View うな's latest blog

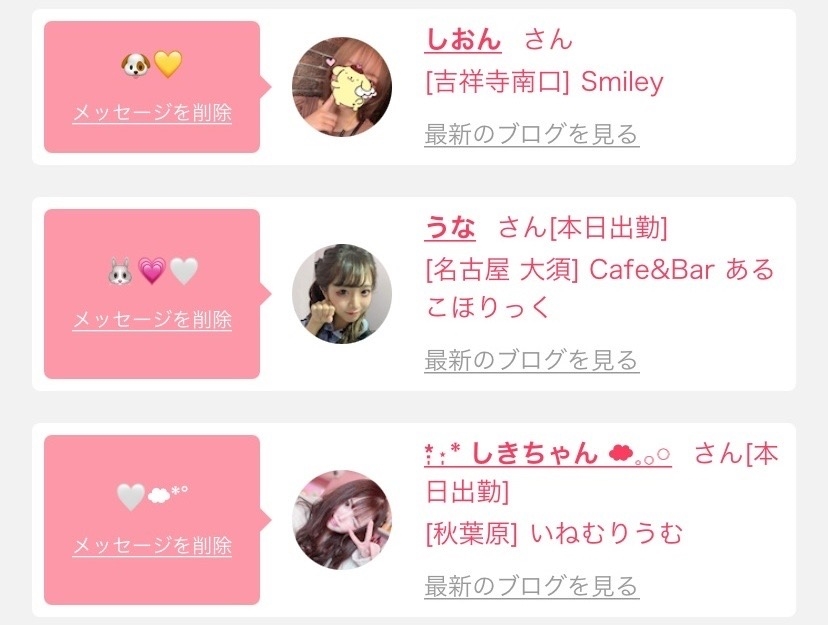pos(531,360)
